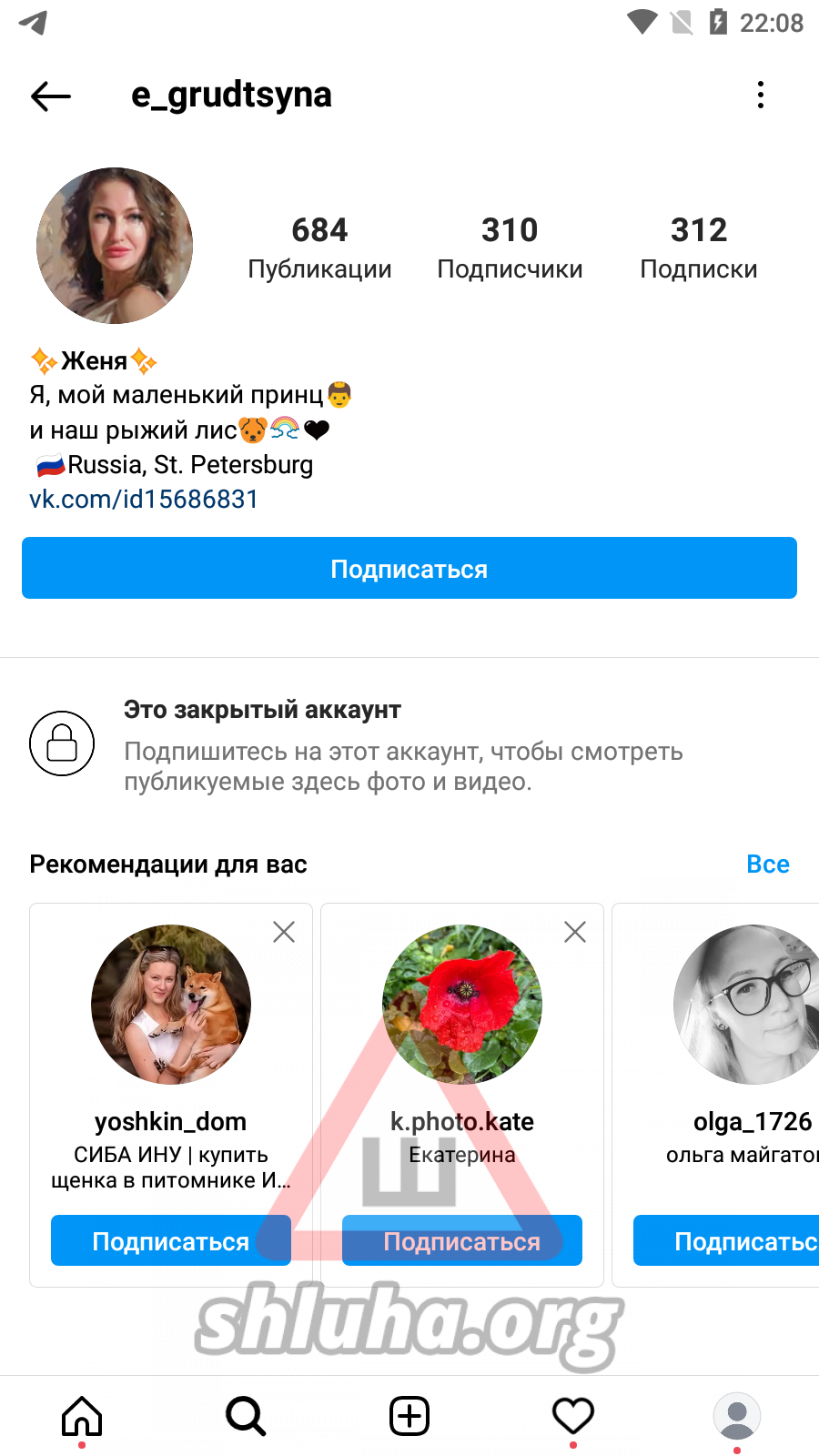Viewport: 819px width, 1456px height.
Task: Follow e_grudtsyna with the main Подписаться button
Action: point(409,569)
